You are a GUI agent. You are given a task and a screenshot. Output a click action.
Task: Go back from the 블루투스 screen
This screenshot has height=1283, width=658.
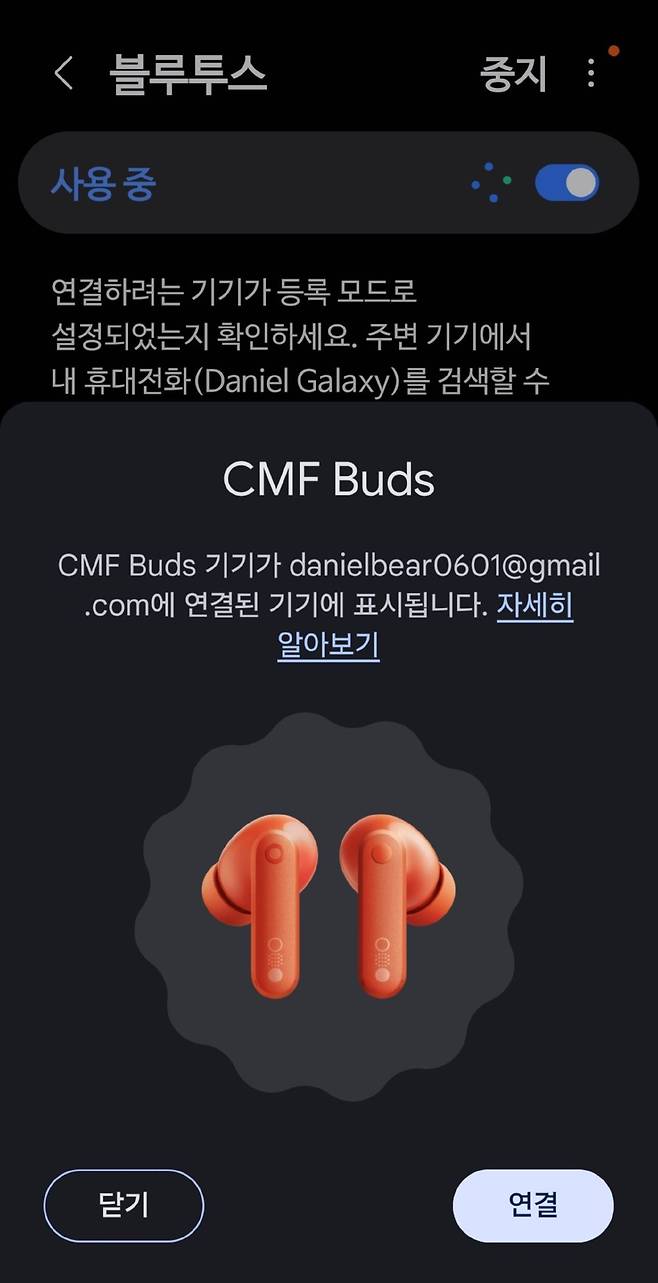[x=64, y=74]
